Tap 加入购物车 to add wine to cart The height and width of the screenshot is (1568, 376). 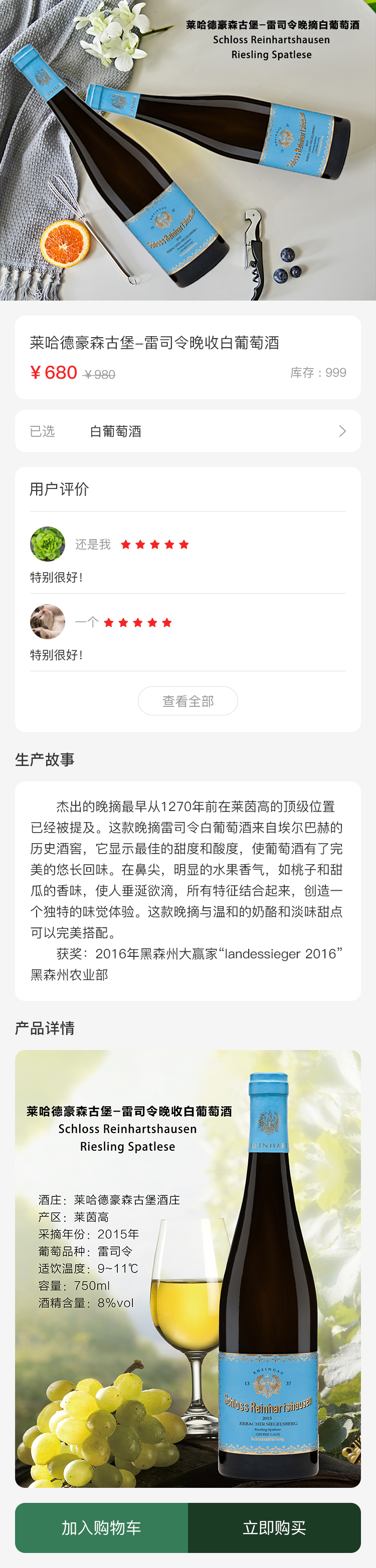102,1527
